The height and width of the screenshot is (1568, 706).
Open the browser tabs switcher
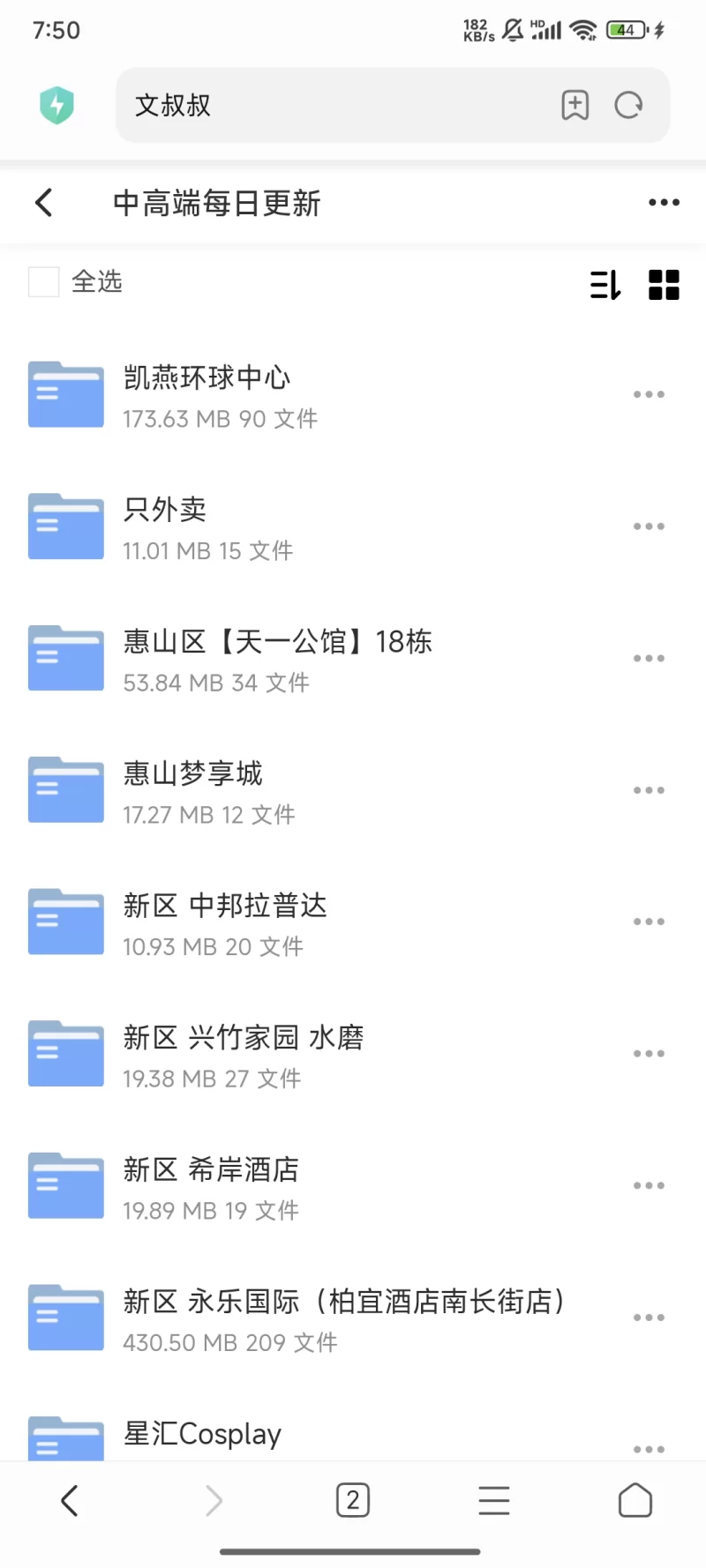click(353, 1500)
